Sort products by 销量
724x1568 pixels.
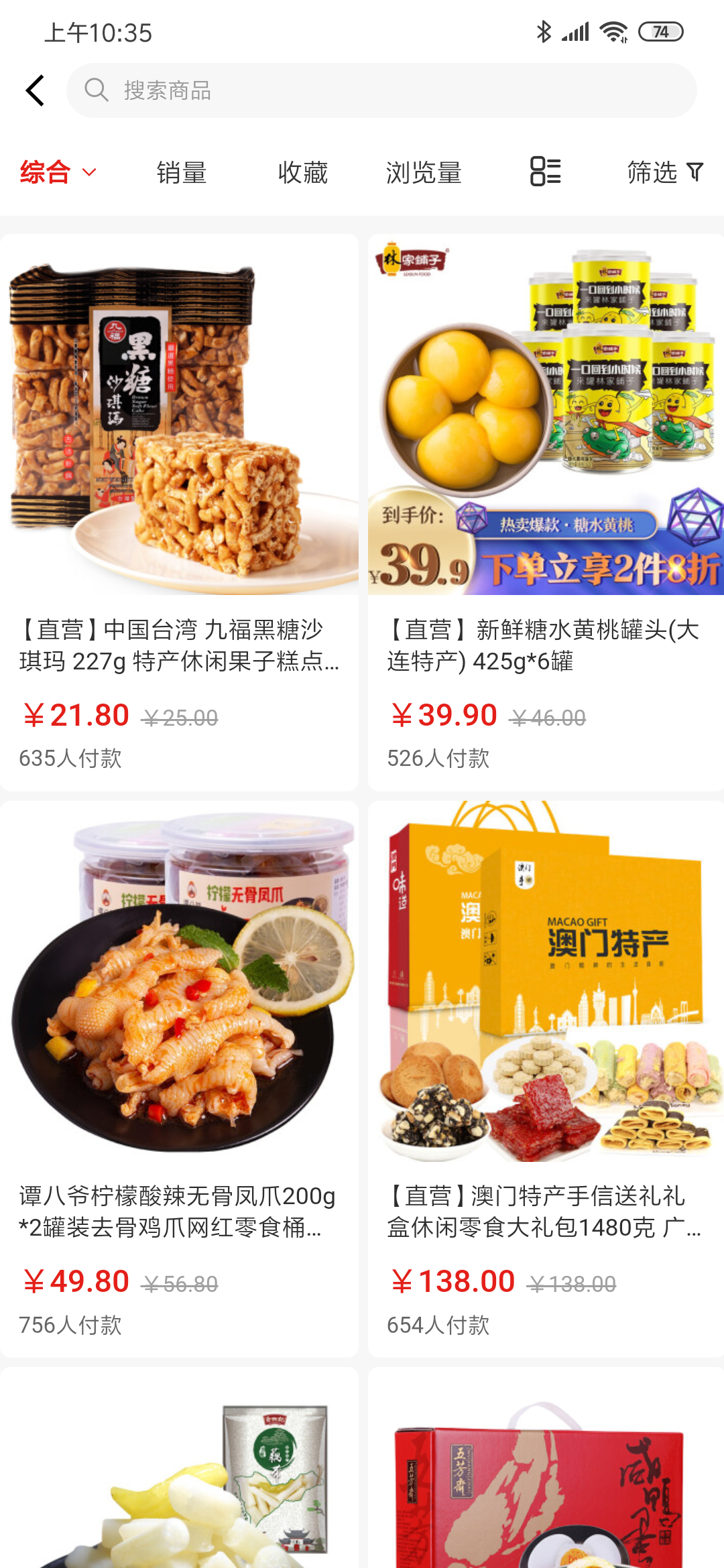181,172
